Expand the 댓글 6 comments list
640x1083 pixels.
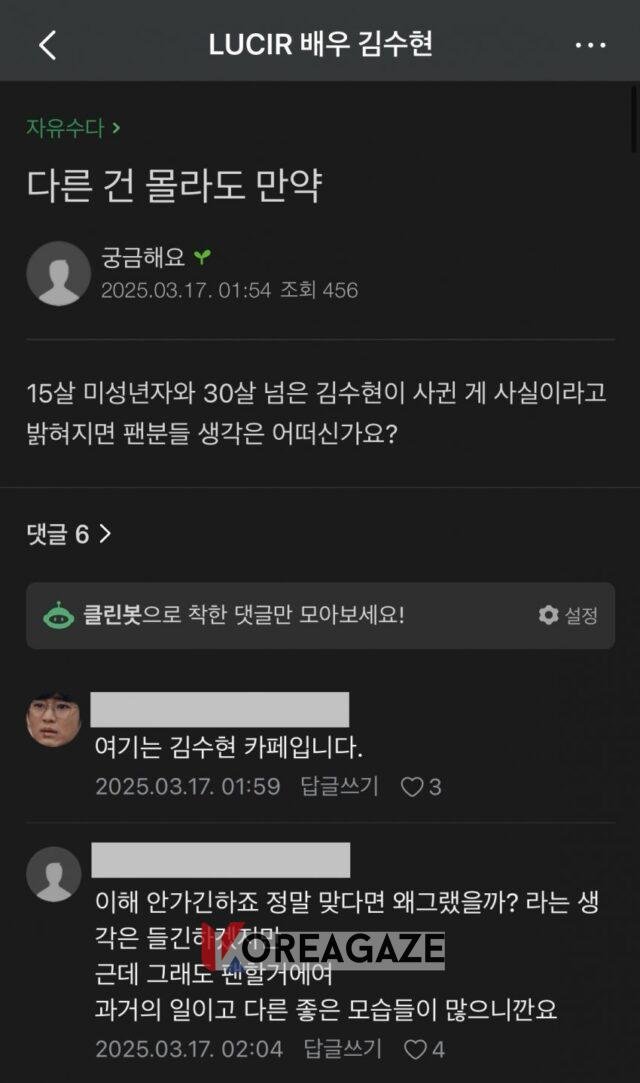[x=68, y=534]
